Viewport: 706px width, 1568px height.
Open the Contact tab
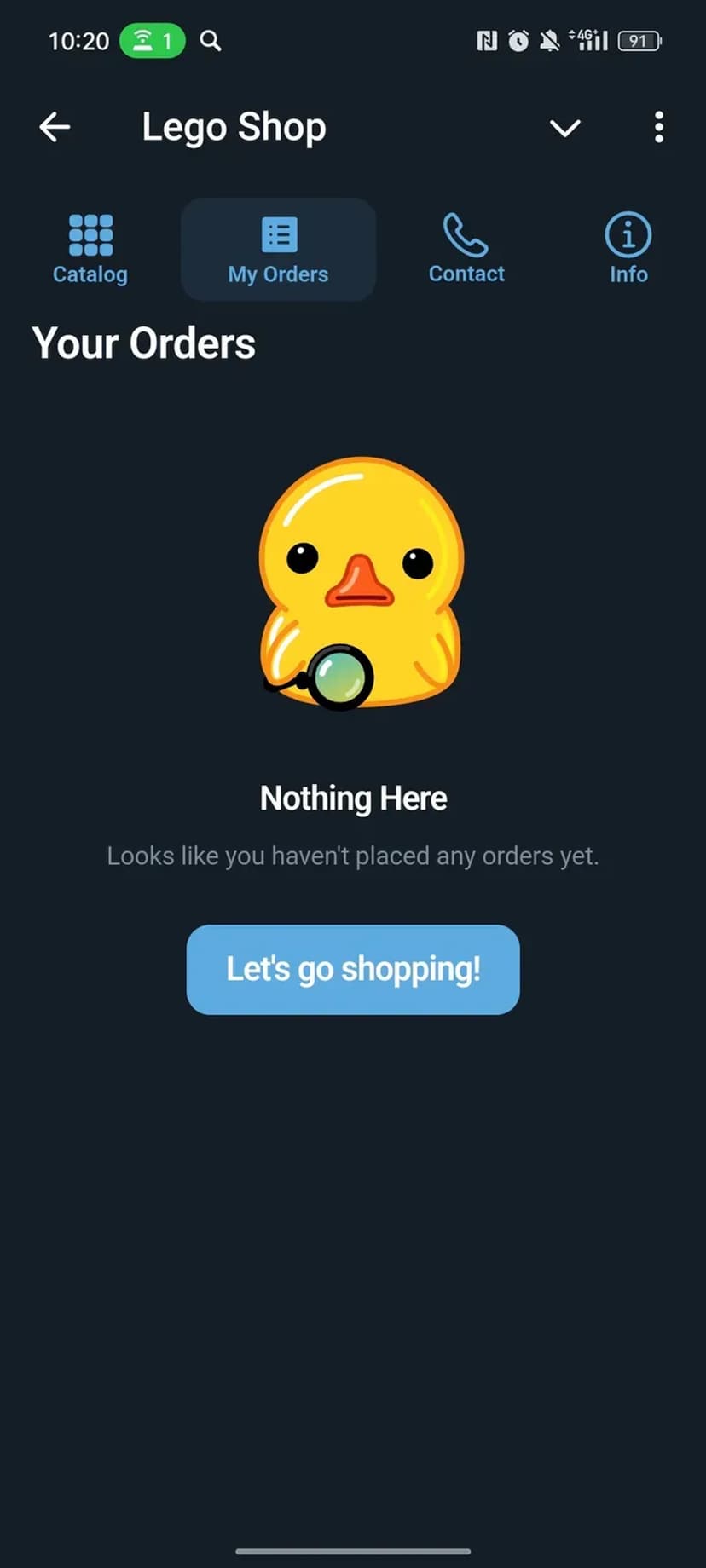(x=466, y=249)
